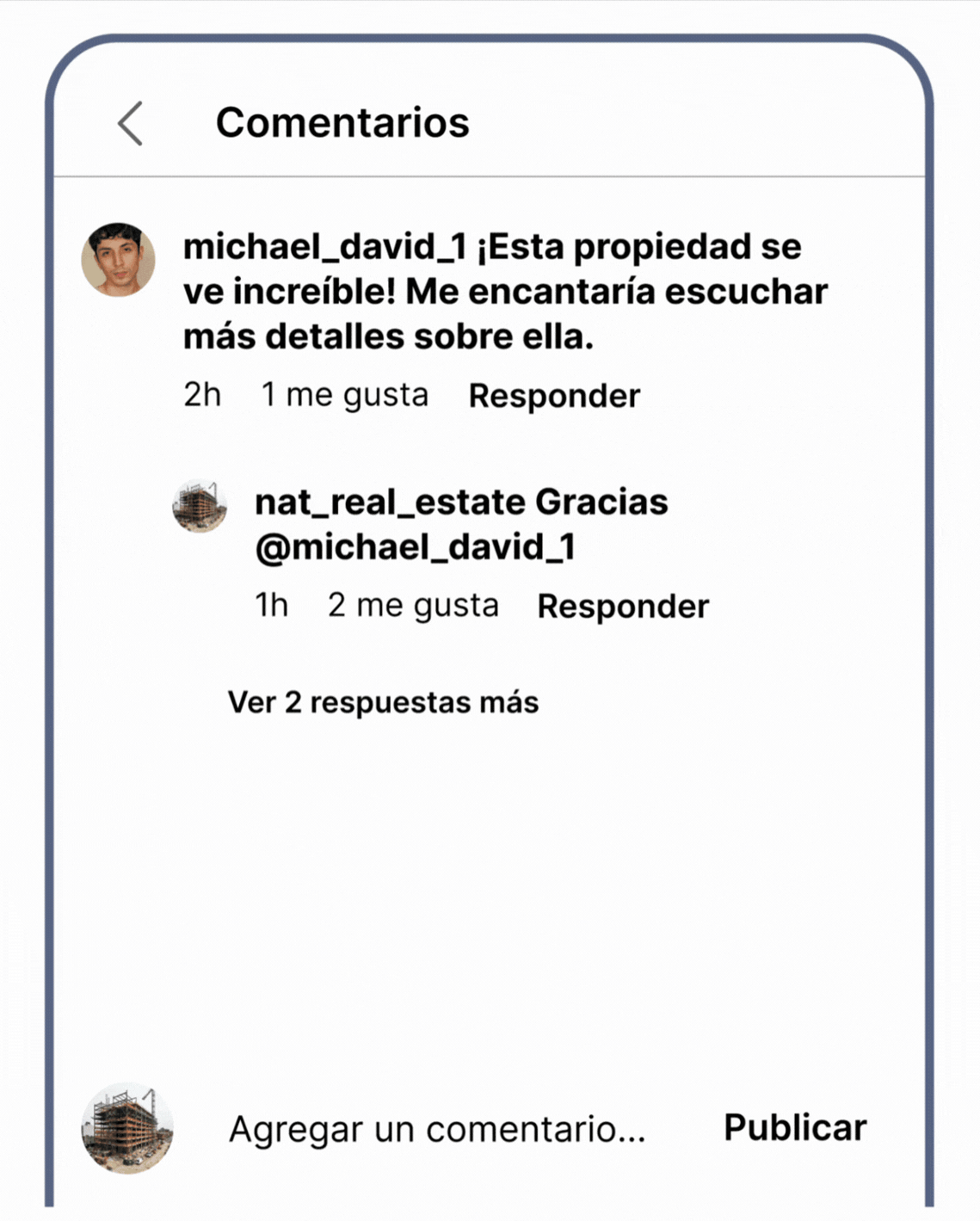Open michael_david_1's profile picture
Image resolution: width=980 pixels, height=1221 pixels.
tap(119, 259)
